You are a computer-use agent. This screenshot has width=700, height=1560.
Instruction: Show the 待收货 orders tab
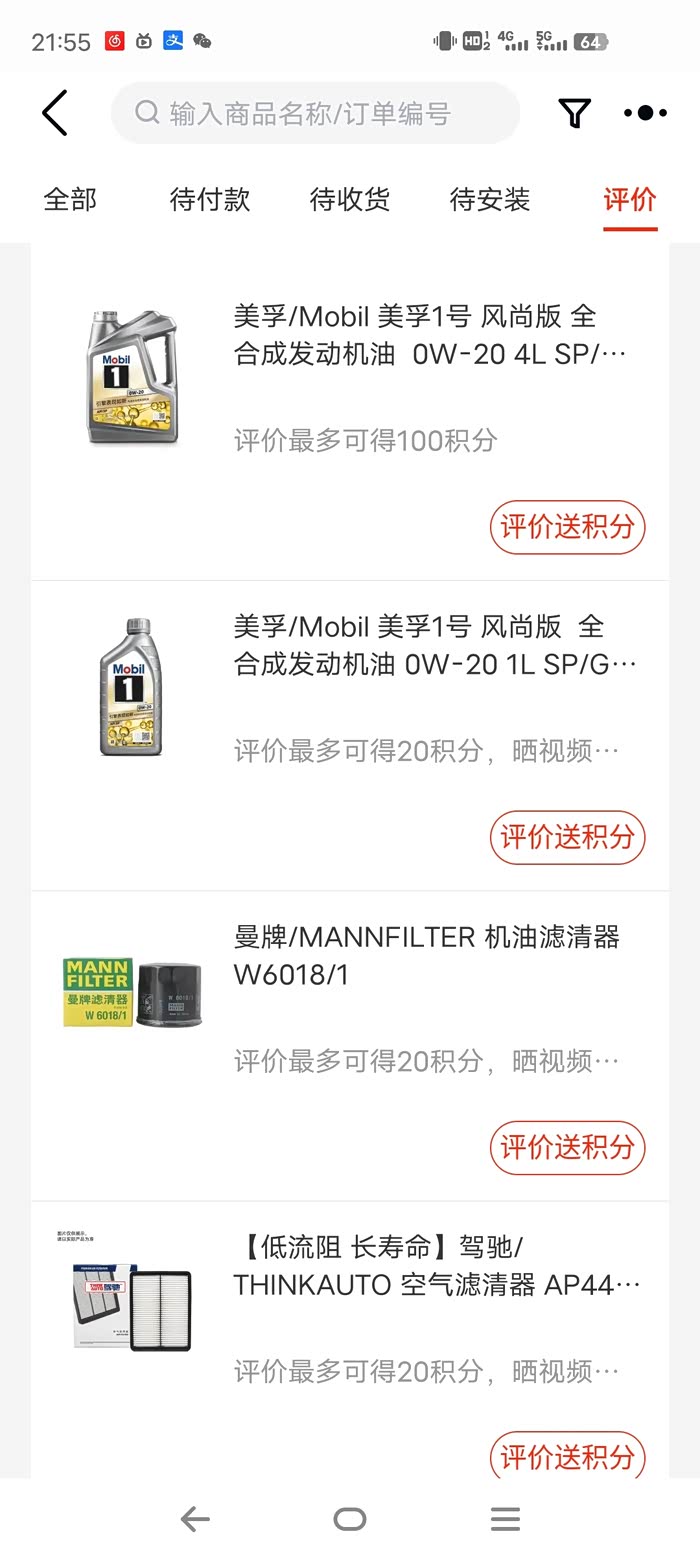pos(350,200)
